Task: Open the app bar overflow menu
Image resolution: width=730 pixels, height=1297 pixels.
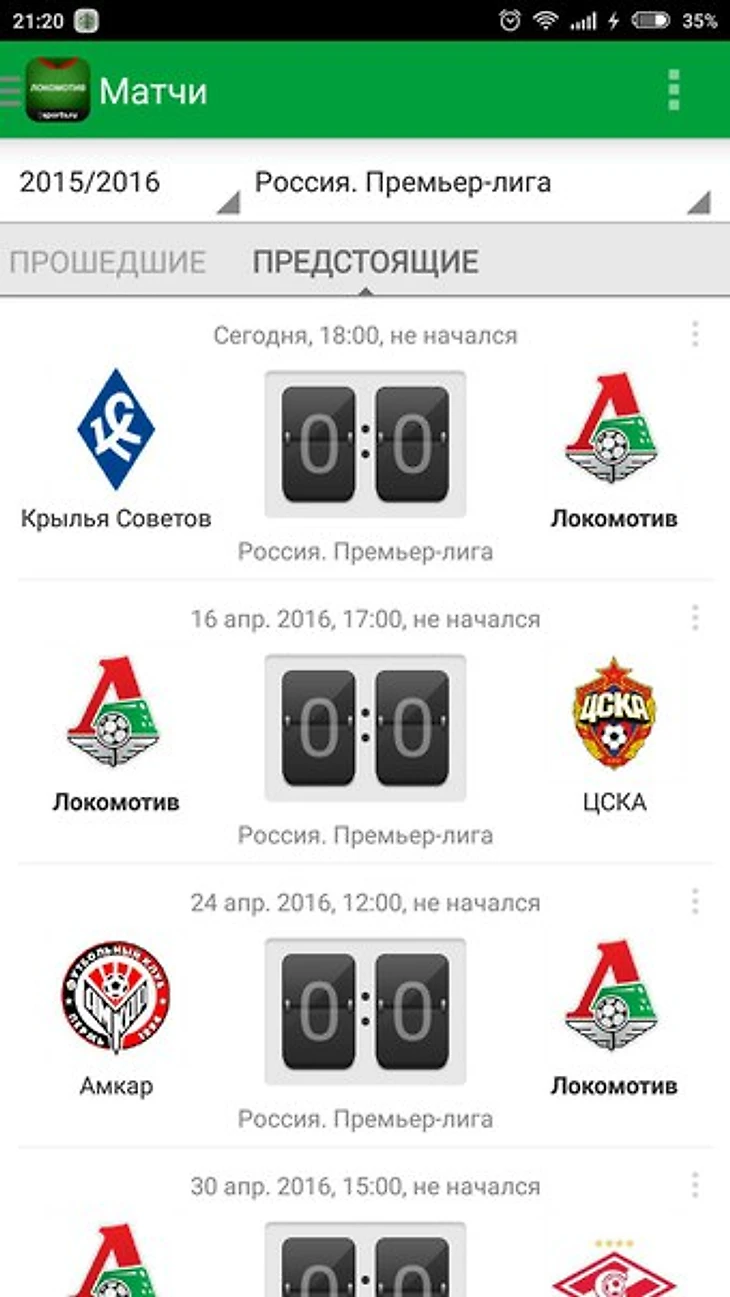Action: (x=674, y=91)
